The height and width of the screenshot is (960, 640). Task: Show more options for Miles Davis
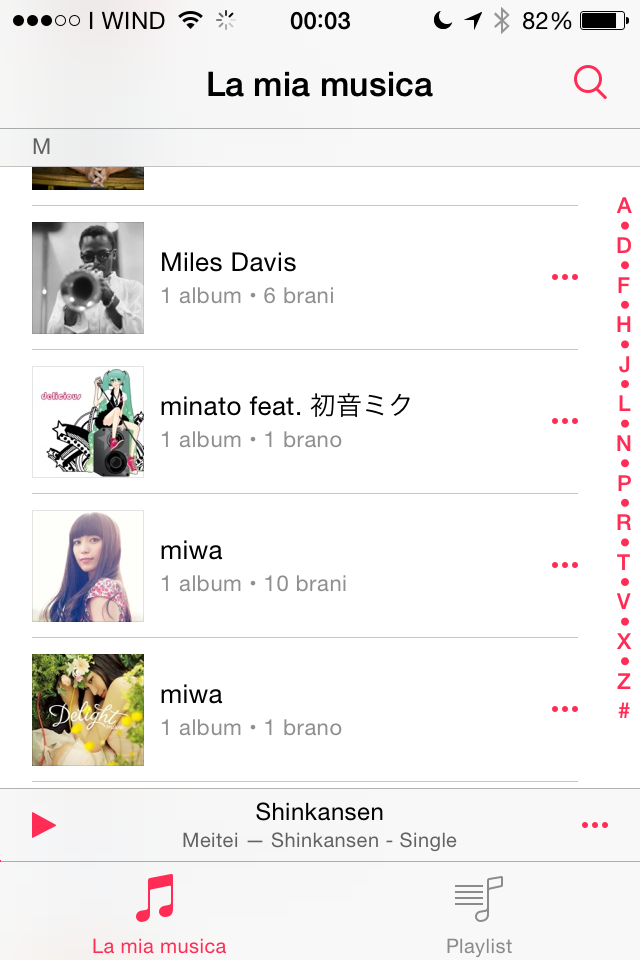(x=565, y=278)
